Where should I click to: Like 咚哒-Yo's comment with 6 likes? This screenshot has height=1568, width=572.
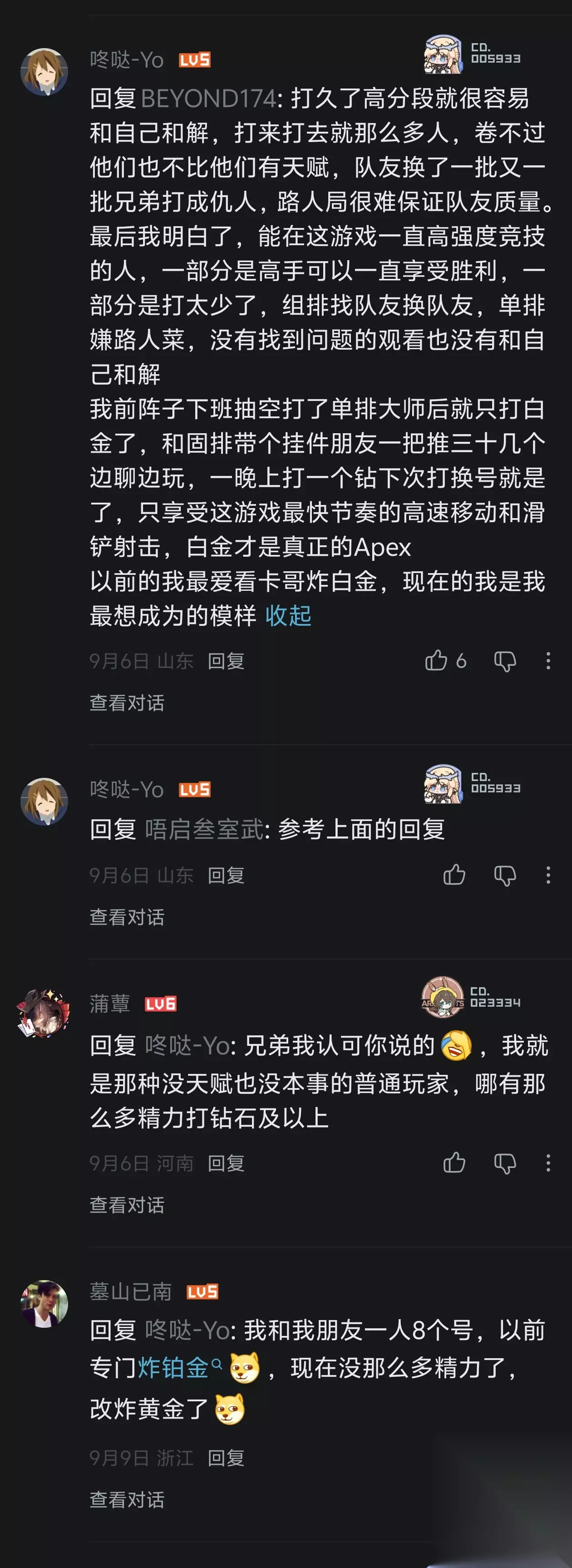pyautogui.click(x=436, y=660)
